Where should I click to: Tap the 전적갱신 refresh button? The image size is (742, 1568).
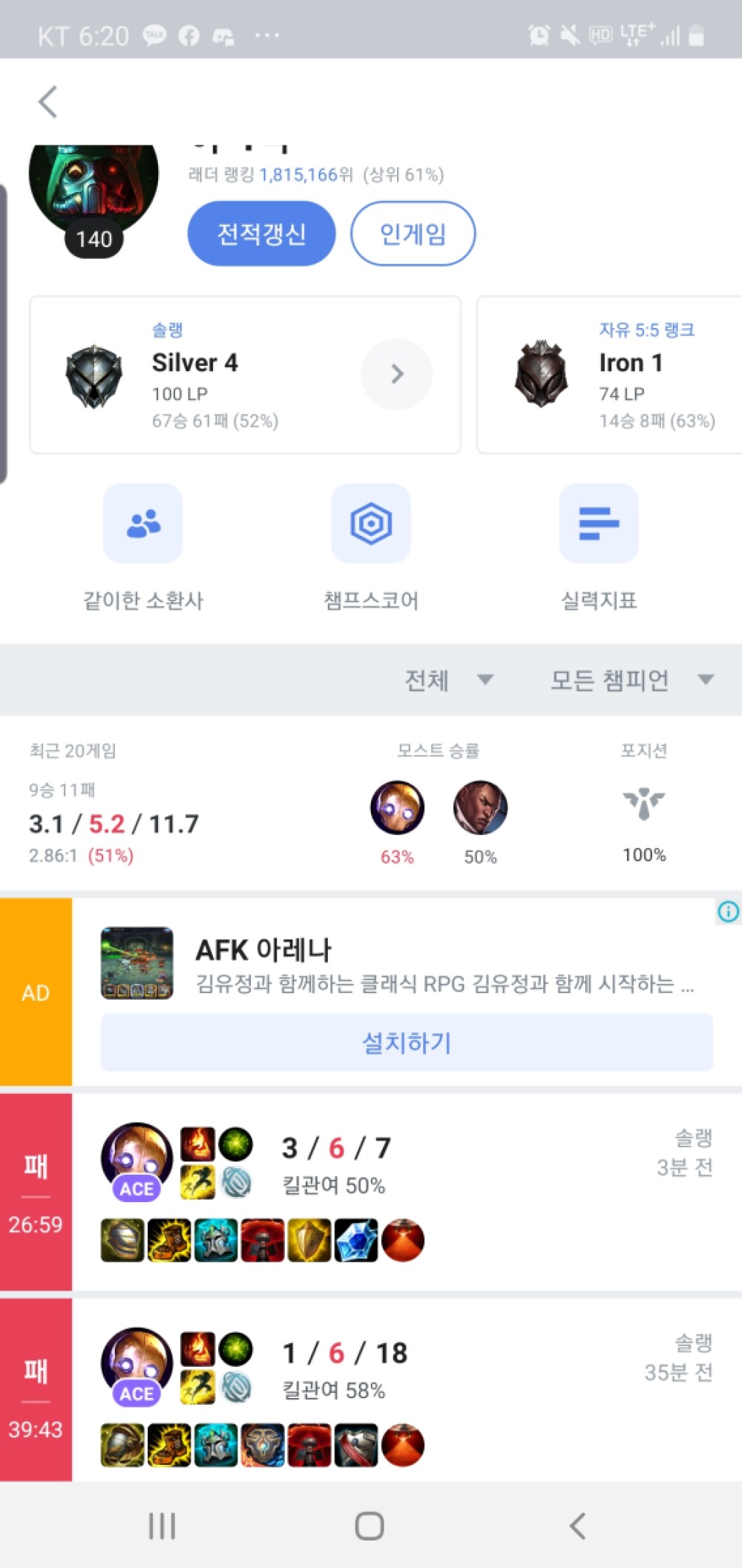(261, 234)
